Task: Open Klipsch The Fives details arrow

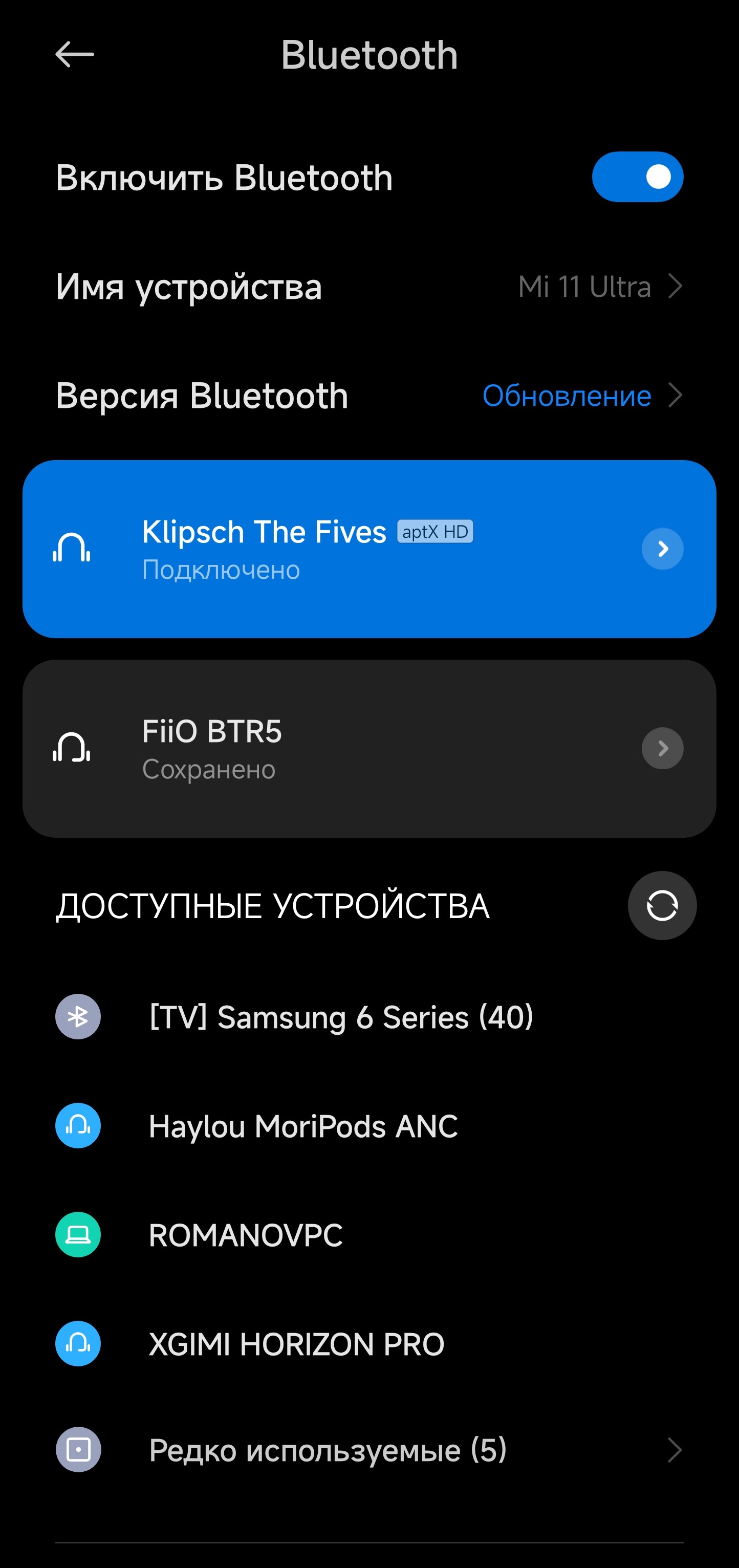Action: click(x=662, y=549)
